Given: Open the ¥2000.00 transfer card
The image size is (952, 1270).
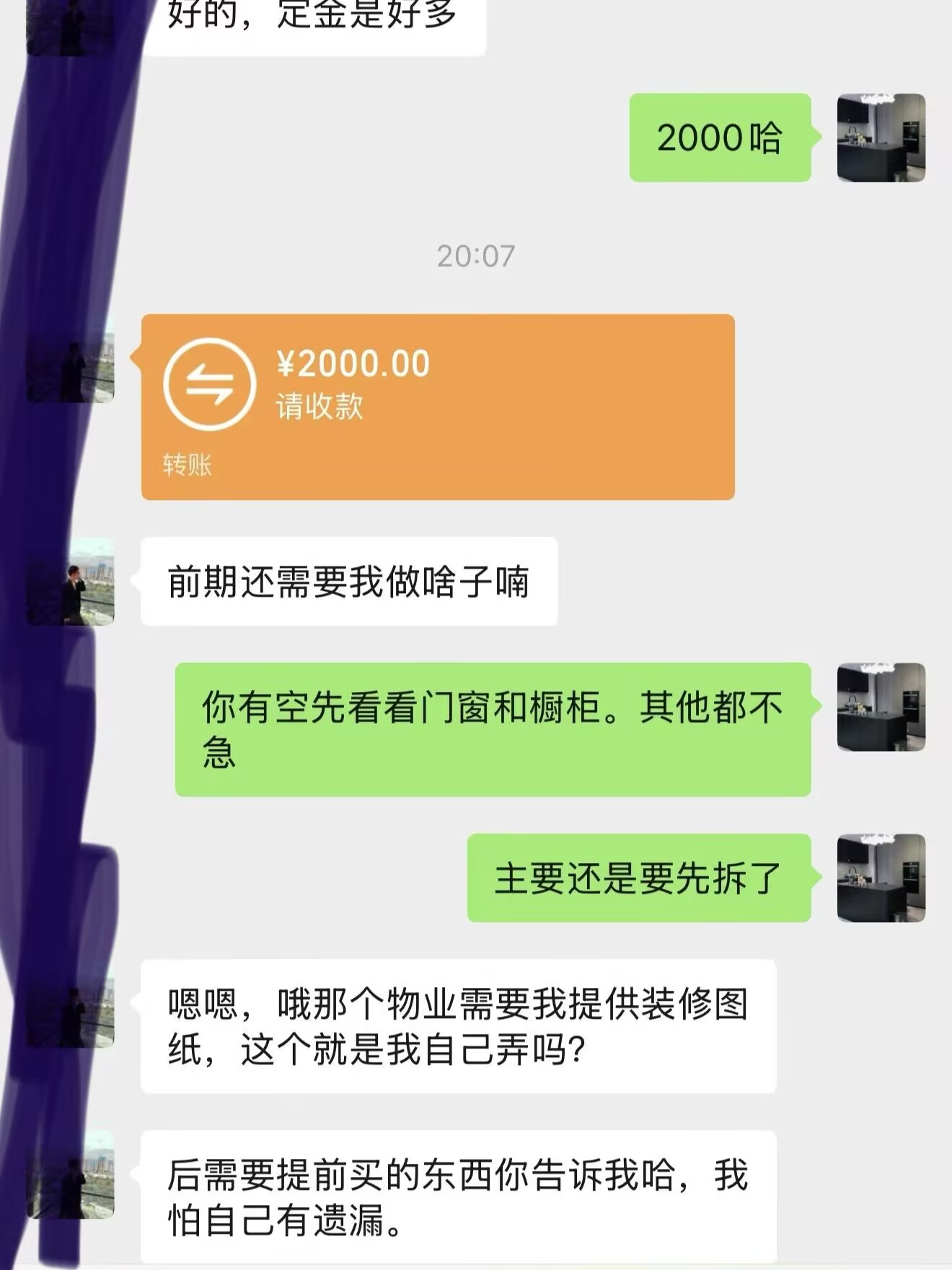Looking at the screenshot, I should 438,406.
